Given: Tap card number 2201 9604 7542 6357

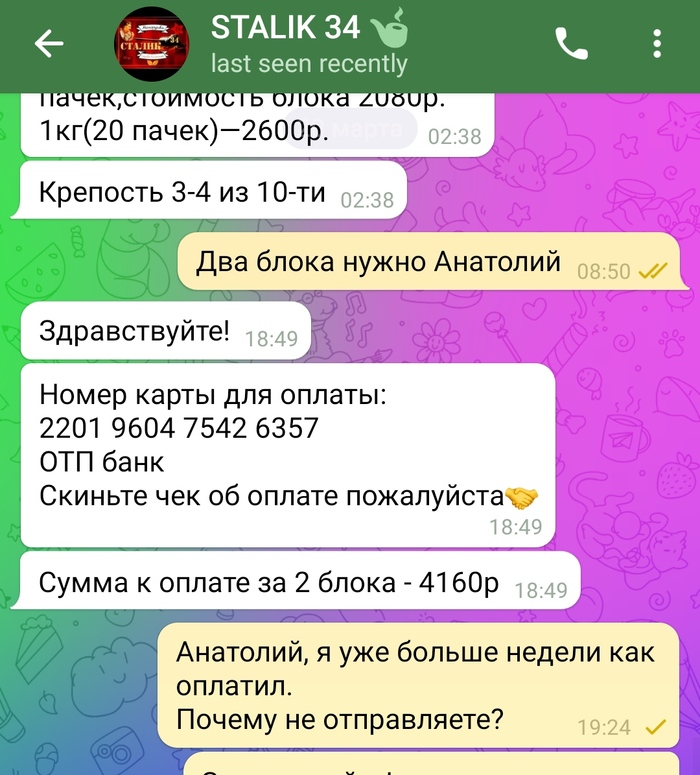Looking at the screenshot, I should tap(179, 429).
